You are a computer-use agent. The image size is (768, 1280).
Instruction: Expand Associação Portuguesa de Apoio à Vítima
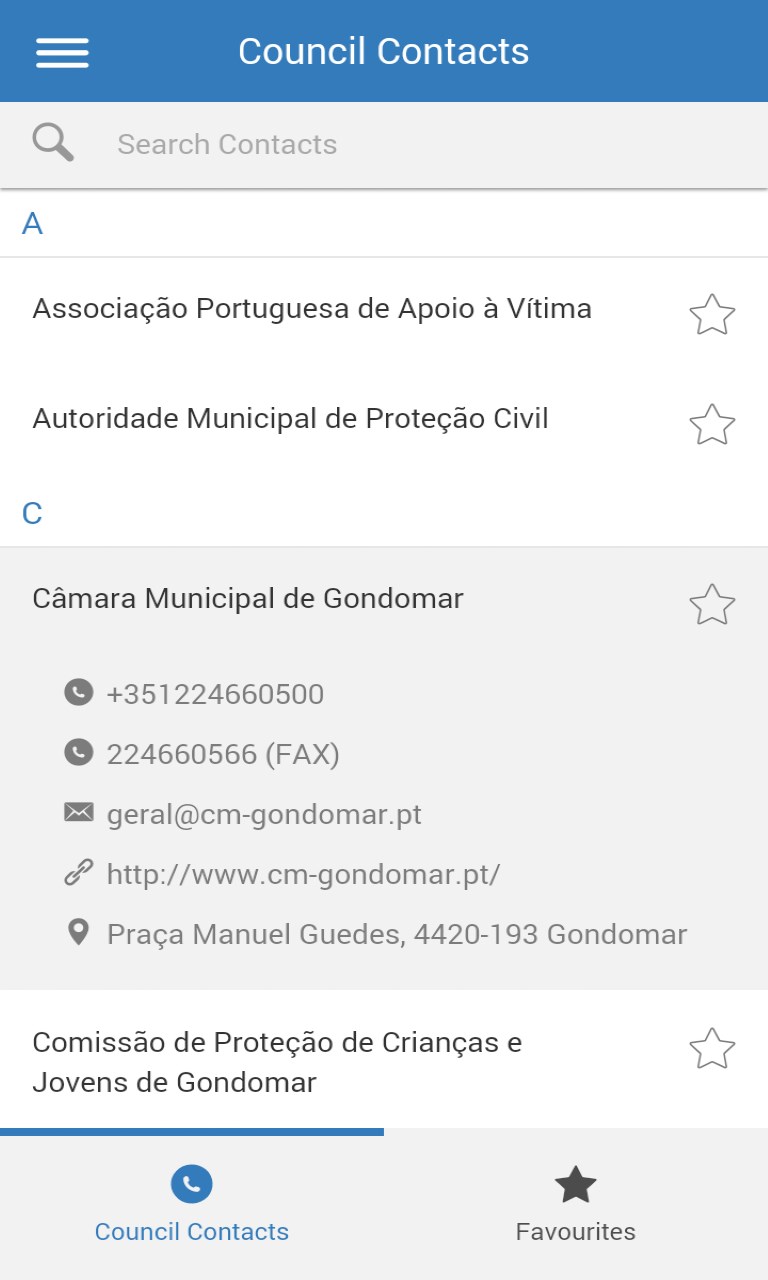312,309
